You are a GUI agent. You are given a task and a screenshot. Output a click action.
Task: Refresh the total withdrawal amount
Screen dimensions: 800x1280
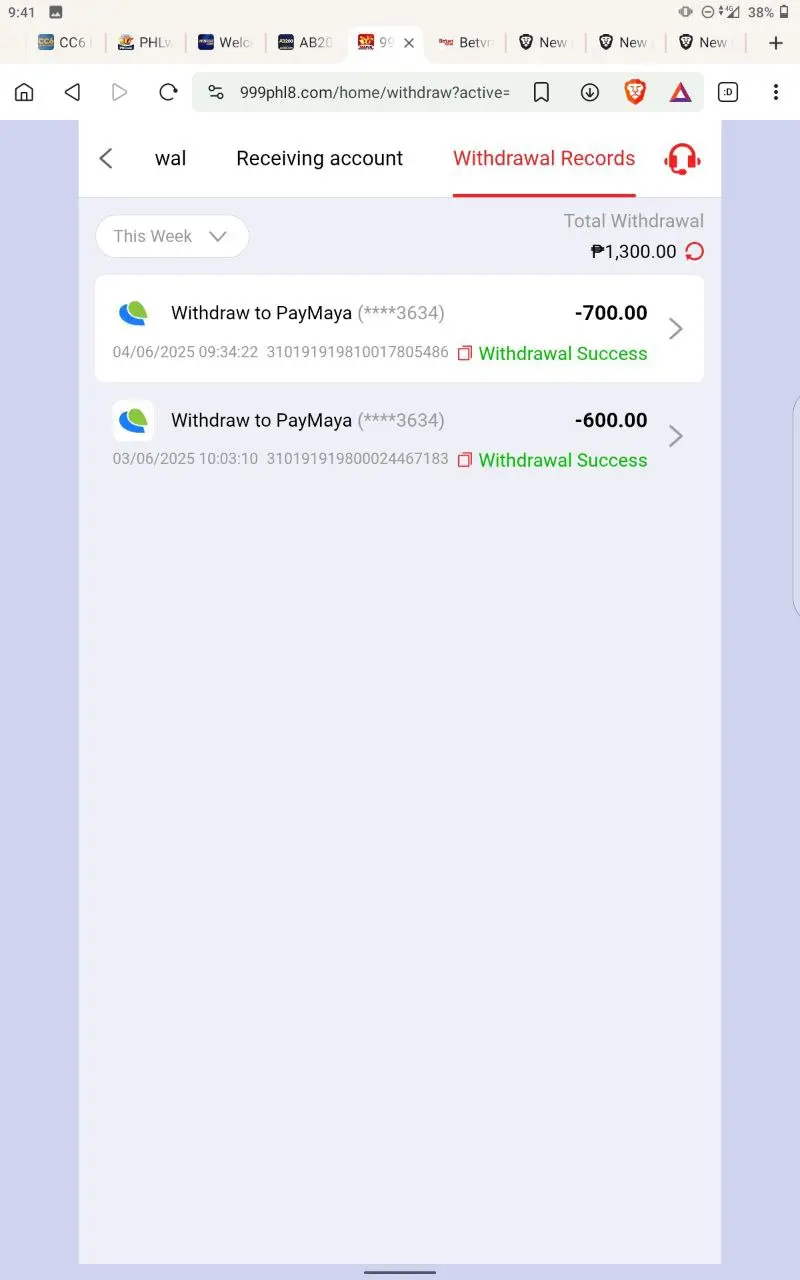coord(694,252)
